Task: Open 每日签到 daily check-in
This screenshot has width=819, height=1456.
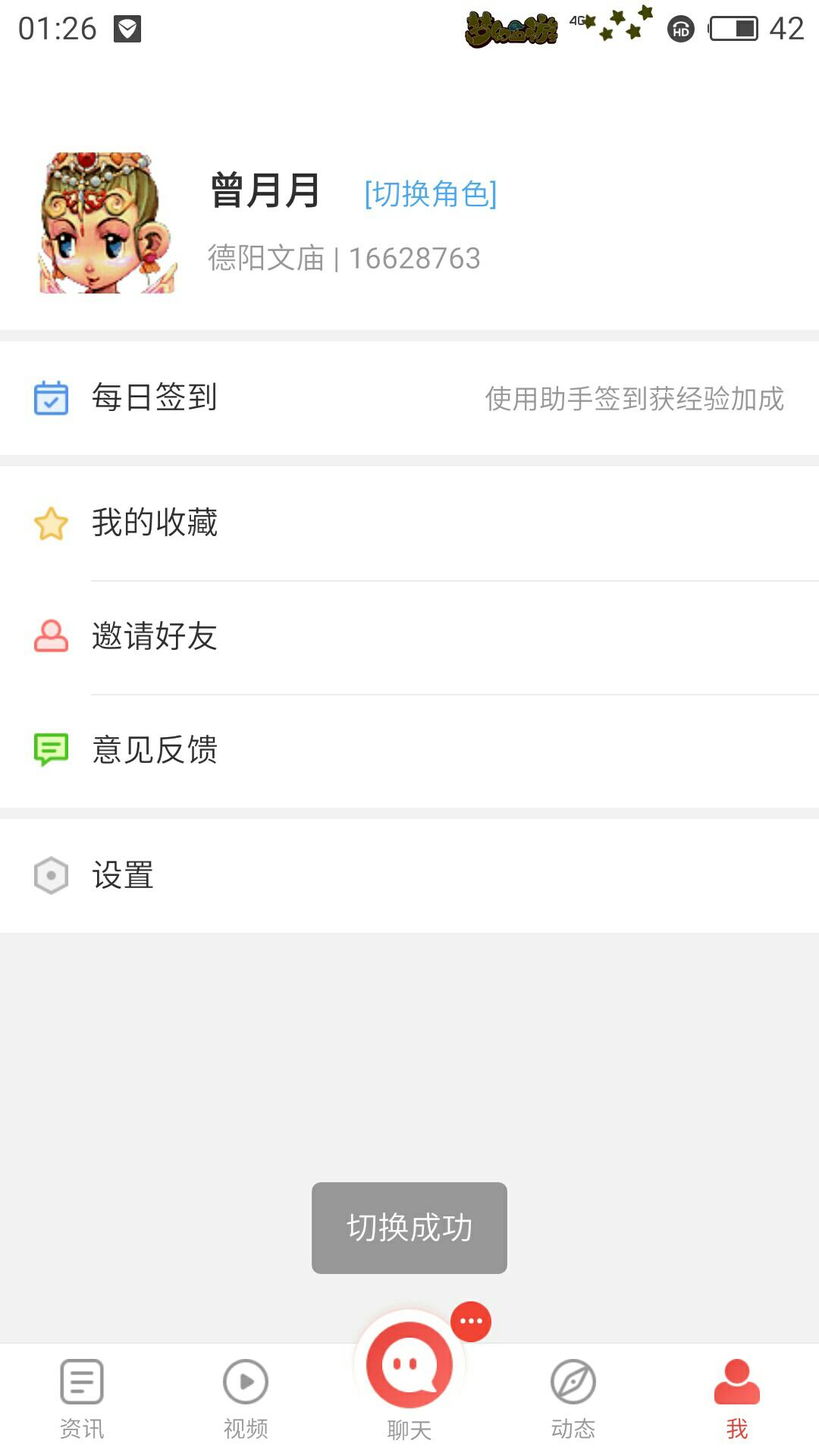Action: pyautogui.click(x=409, y=398)
